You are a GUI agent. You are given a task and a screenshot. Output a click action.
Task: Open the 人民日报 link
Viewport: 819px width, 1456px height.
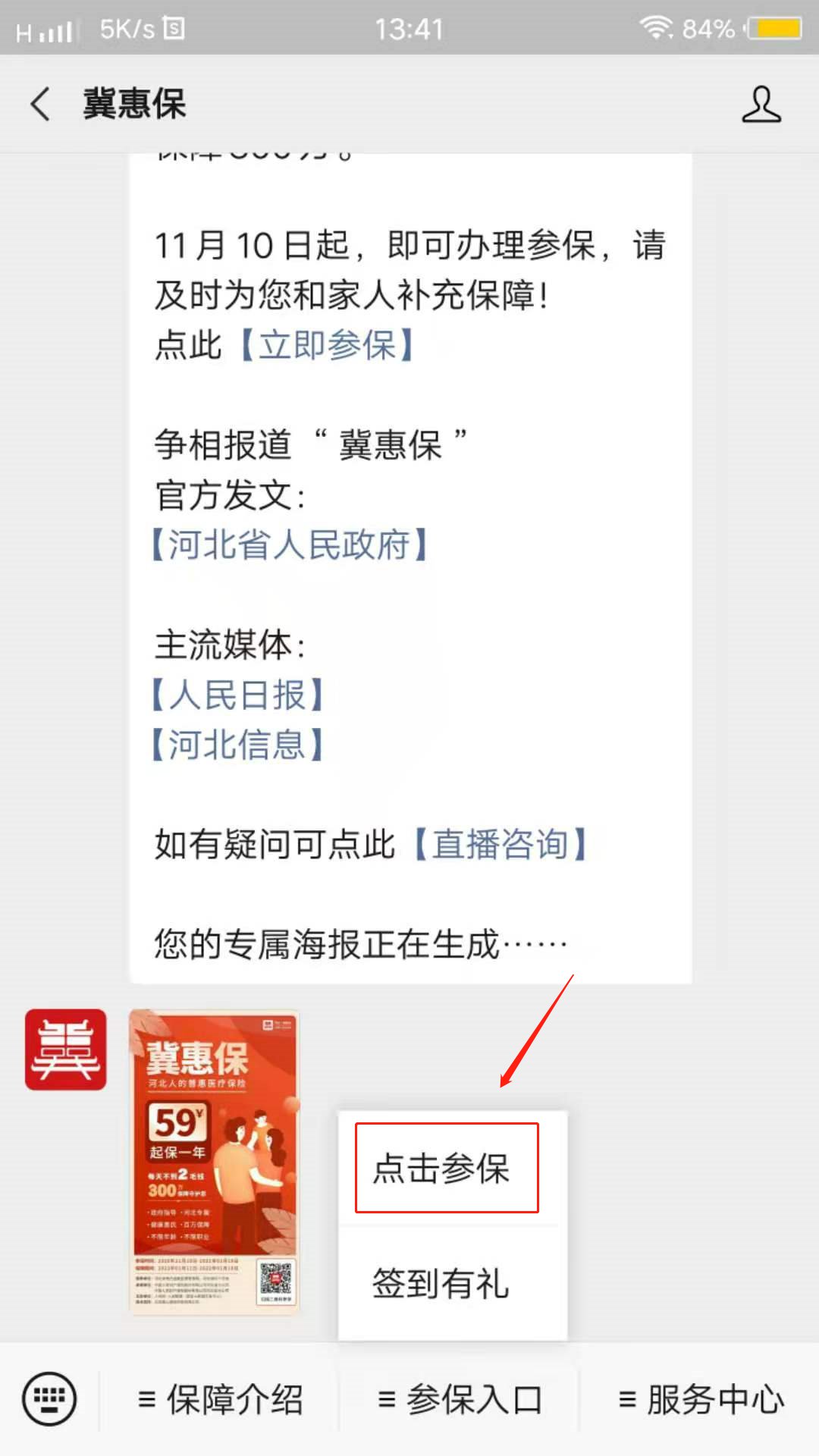click(238, 695)
